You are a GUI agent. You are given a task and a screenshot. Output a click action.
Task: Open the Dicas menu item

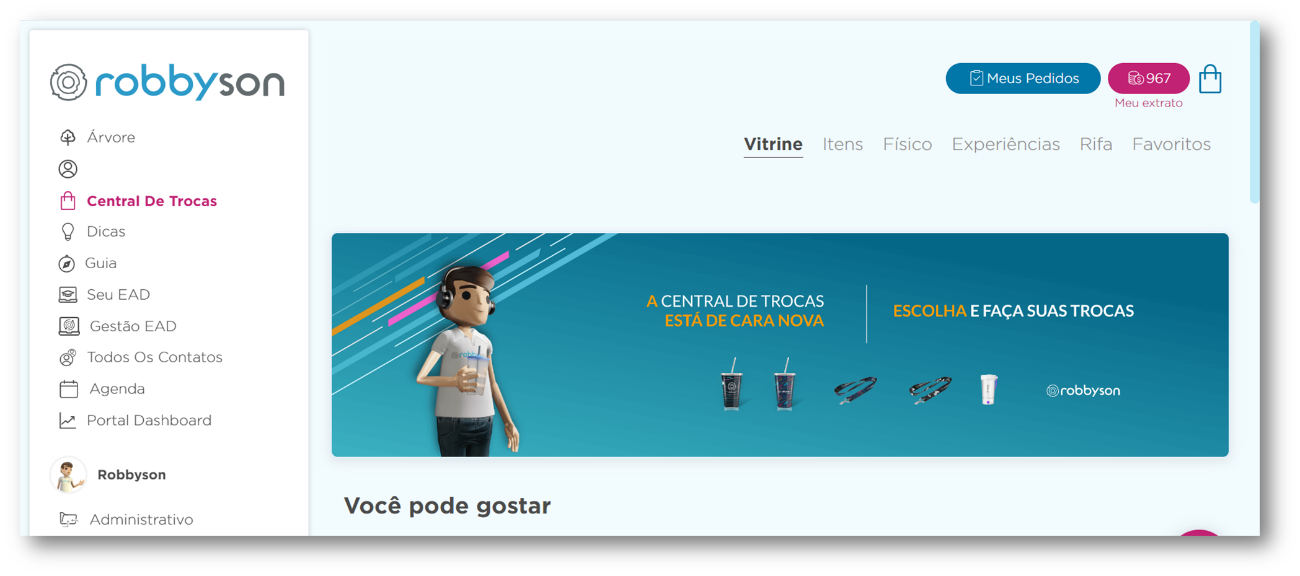click(x=105, y=231)
